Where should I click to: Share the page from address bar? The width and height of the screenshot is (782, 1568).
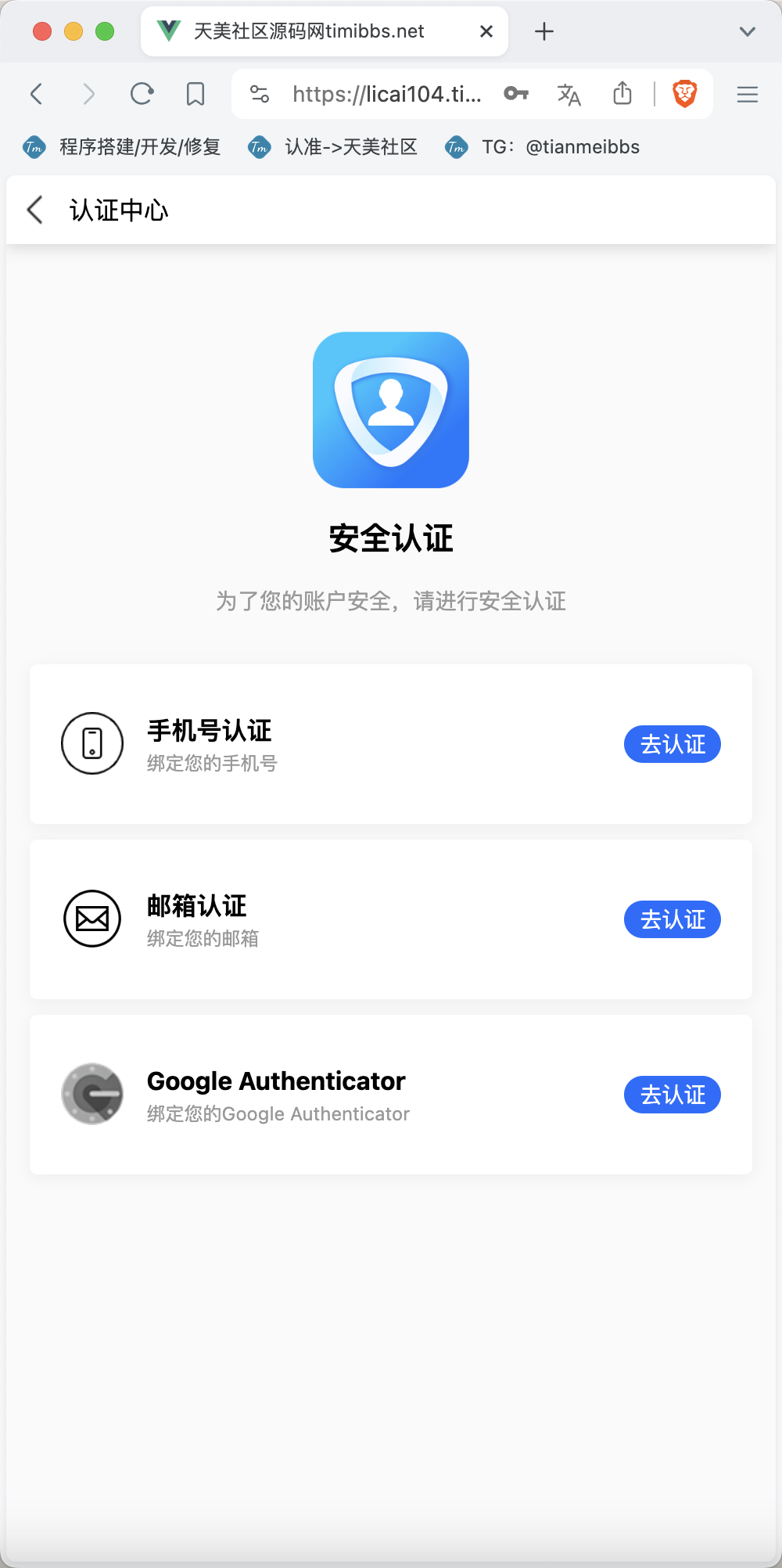tap(622, 93)
